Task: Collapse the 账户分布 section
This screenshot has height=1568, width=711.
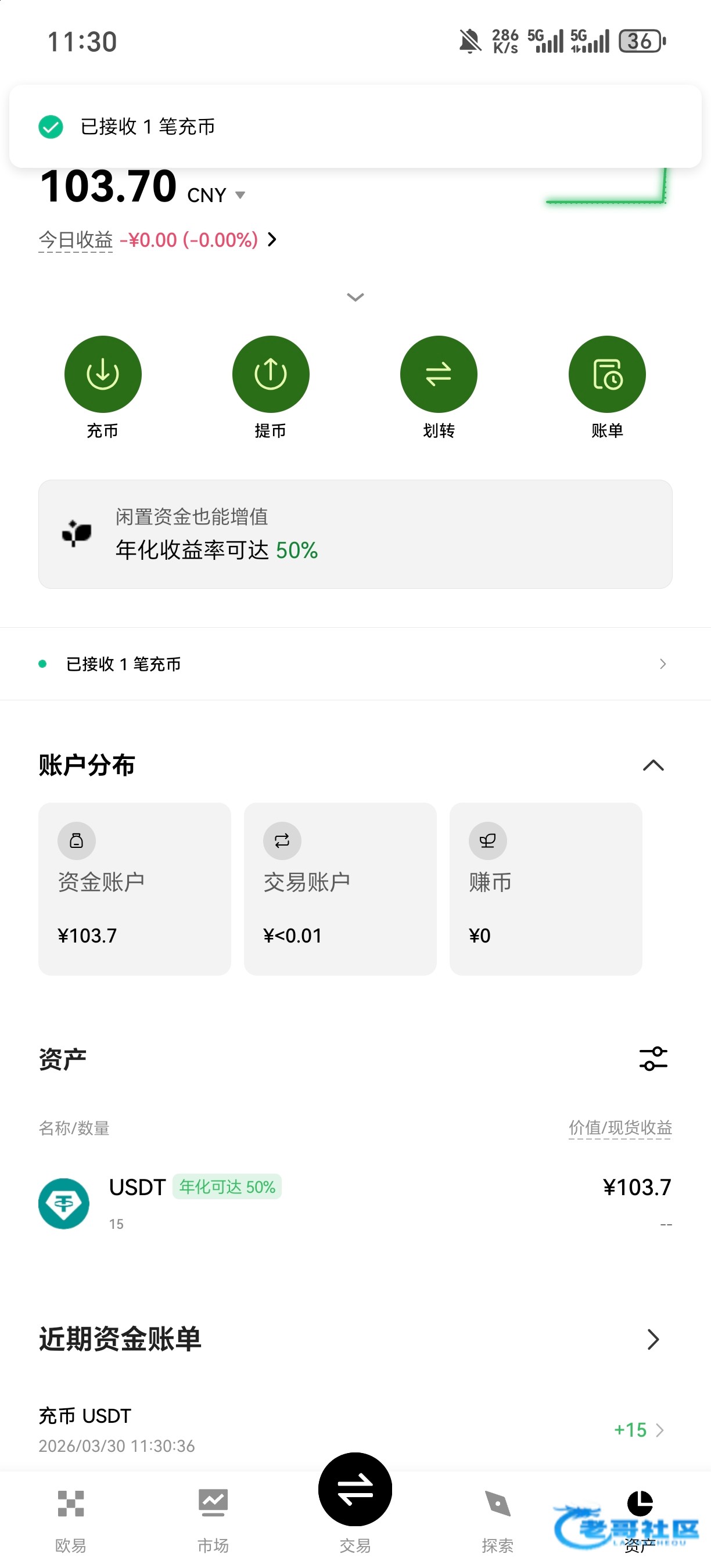Action: click(653, 765)
